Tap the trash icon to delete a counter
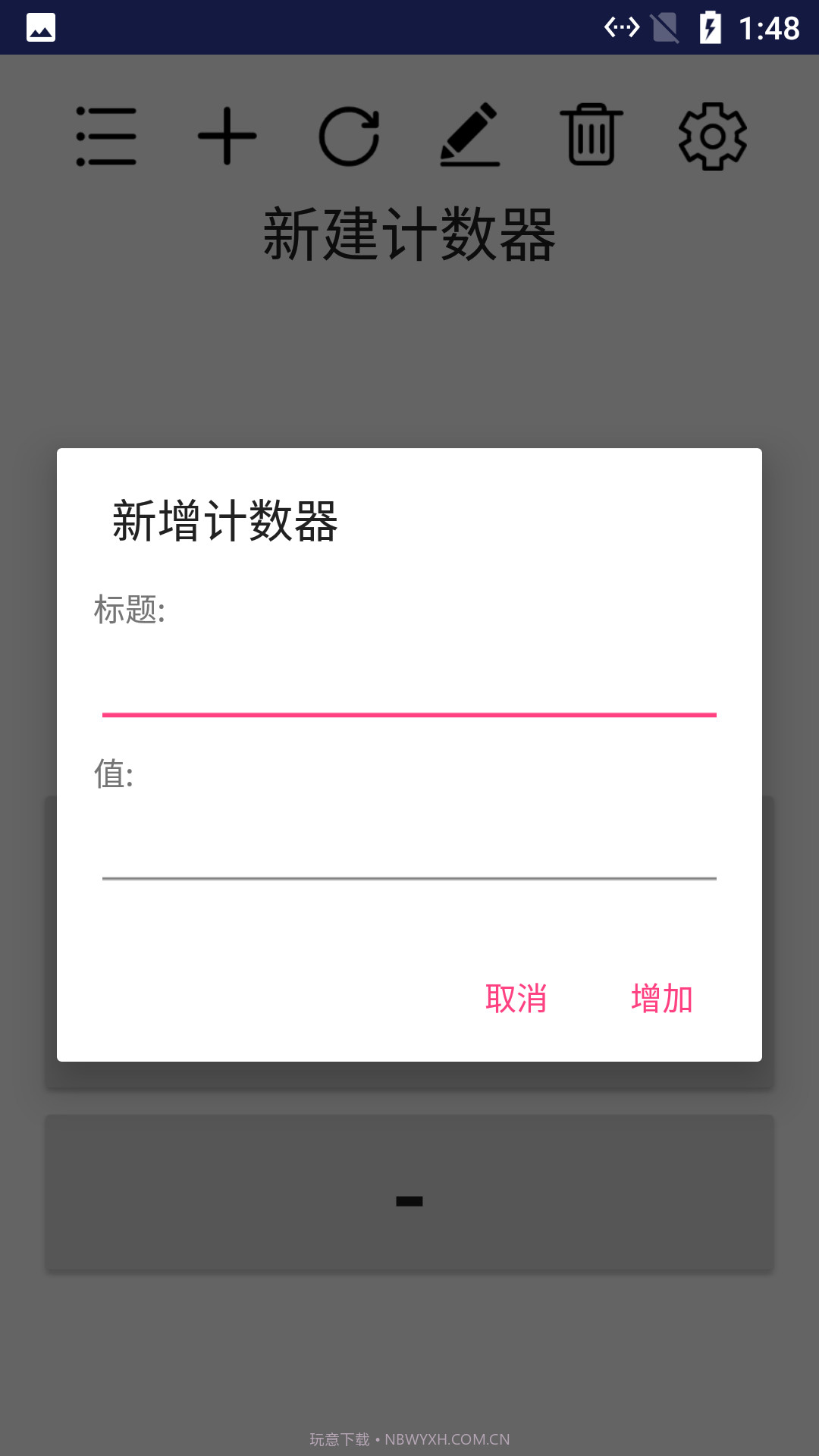Screen dimensions: 819x1456 pos(591,136)
